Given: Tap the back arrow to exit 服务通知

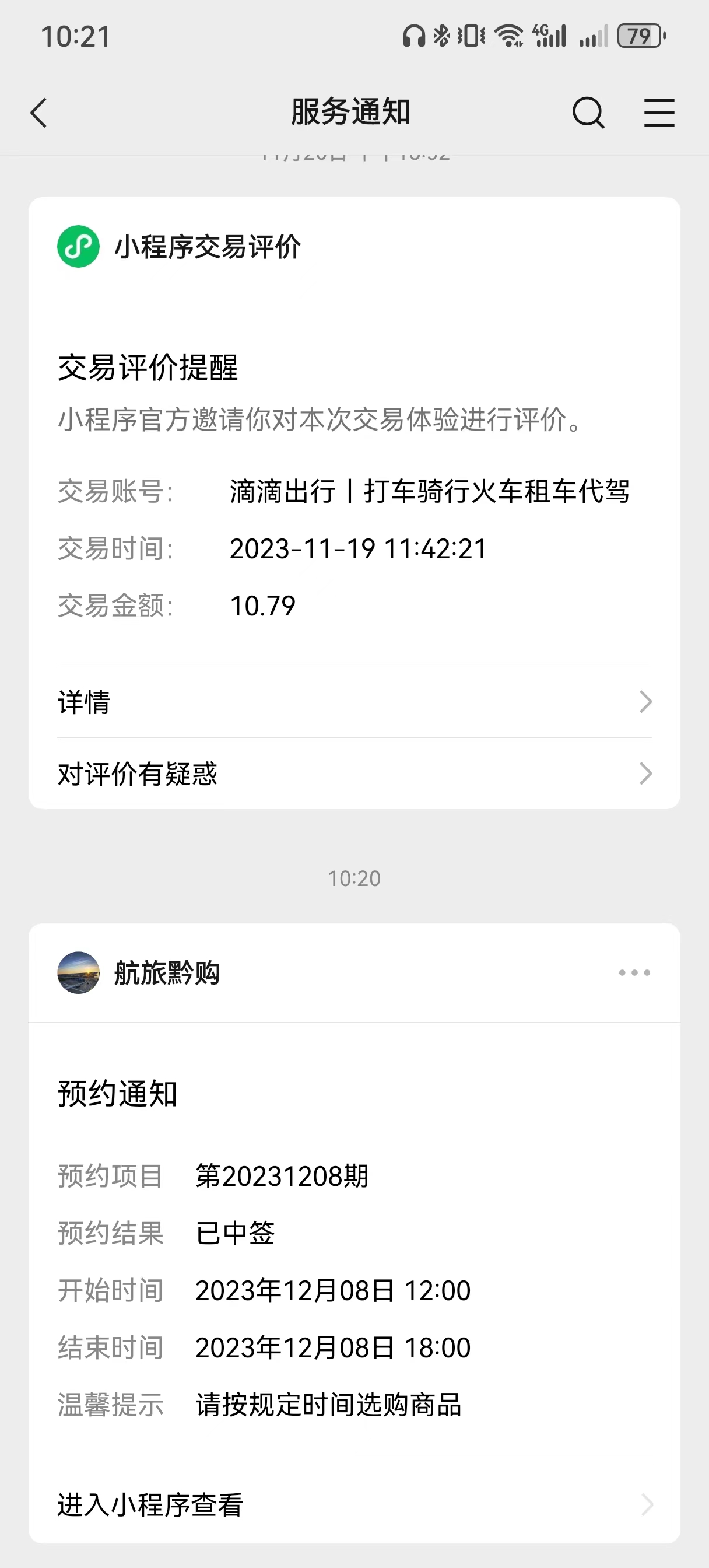Looking at the screenshot, I should pyautogui.click(x=38, y=113).
